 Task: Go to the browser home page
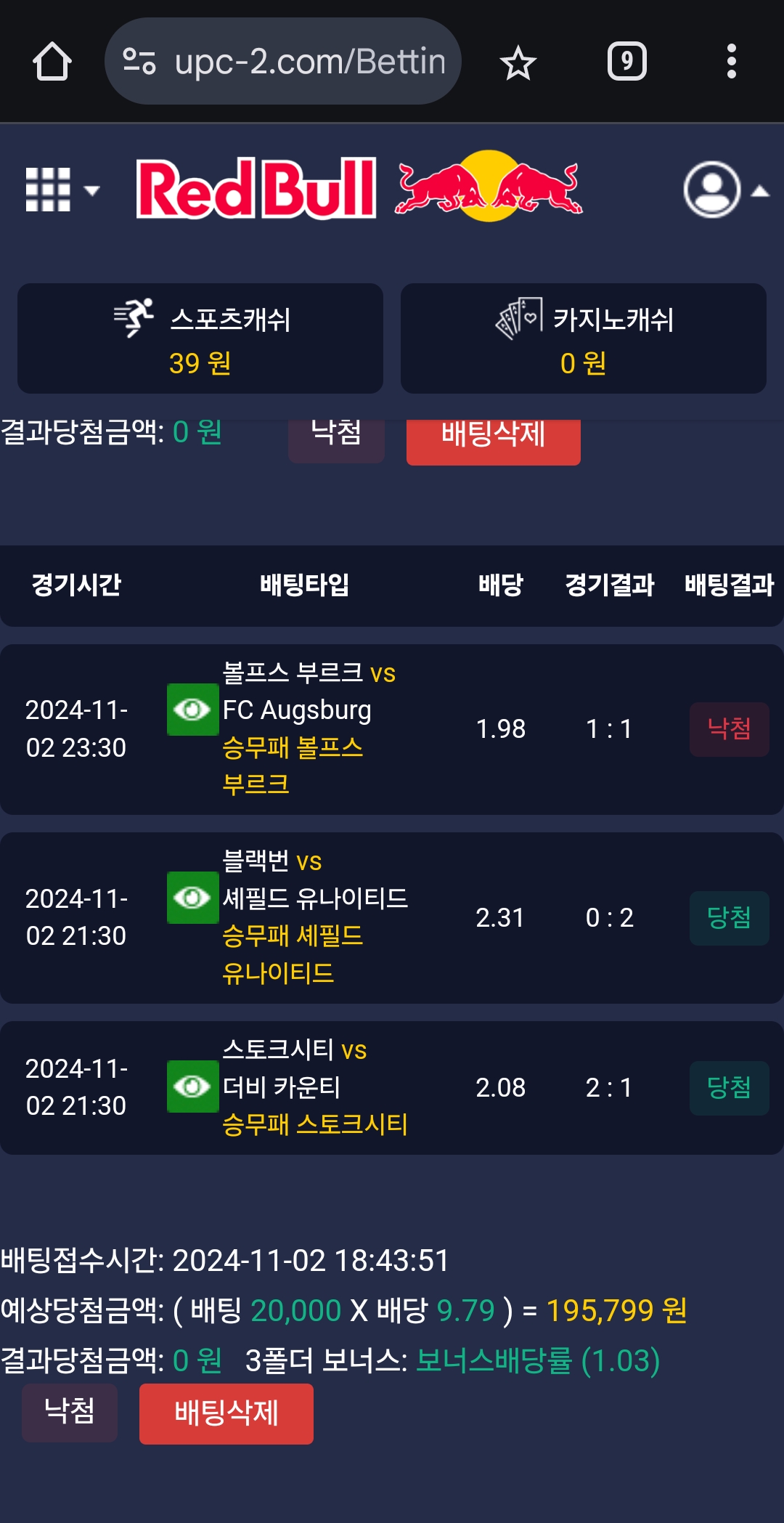[x=52, y=62]
